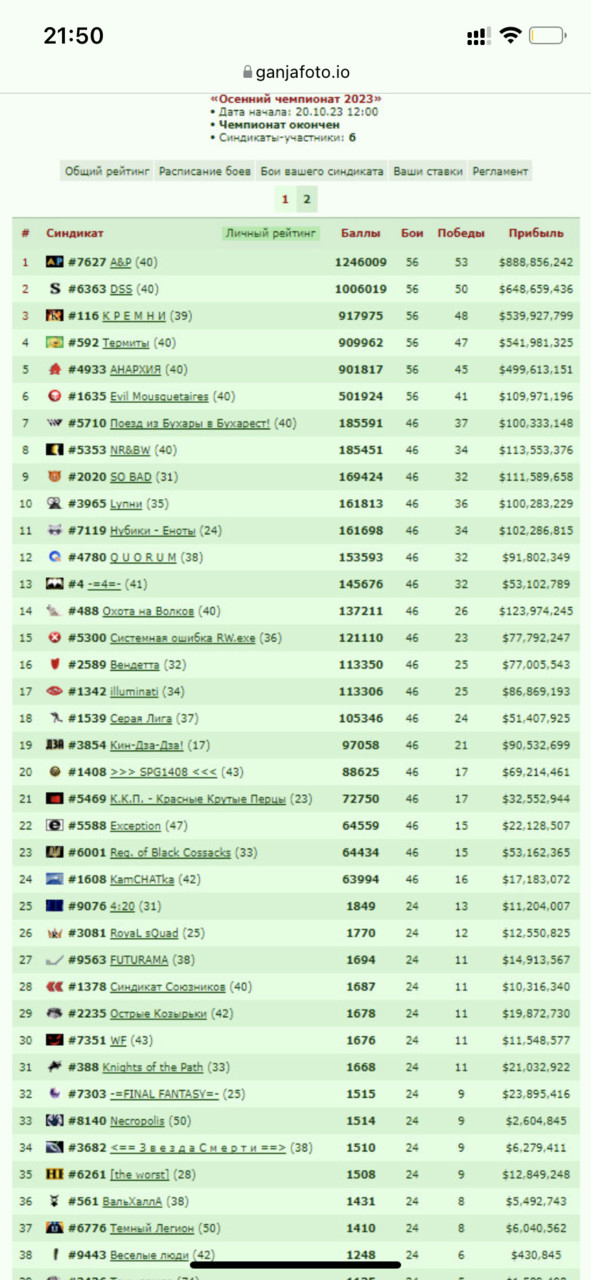Go to results page 2
591x1280 pixels.
(x=307, y=199)
